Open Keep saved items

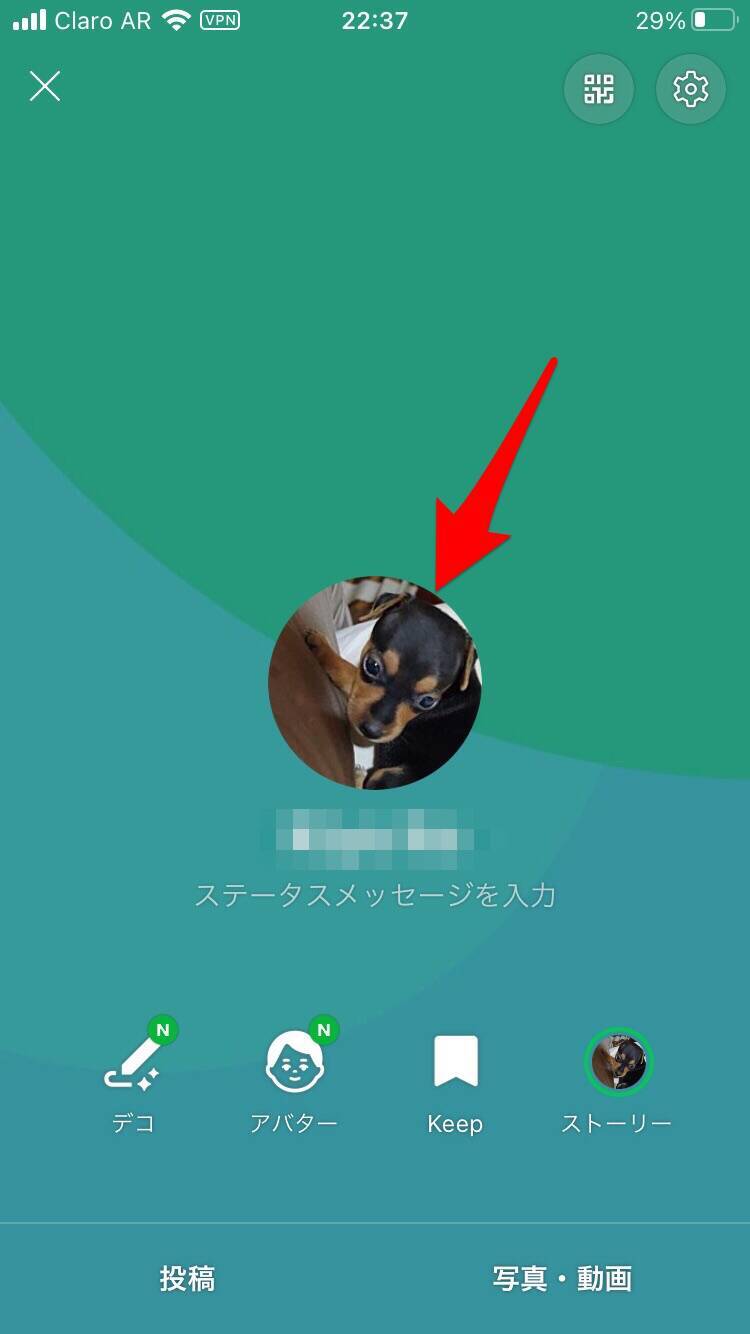[455, 1078]
